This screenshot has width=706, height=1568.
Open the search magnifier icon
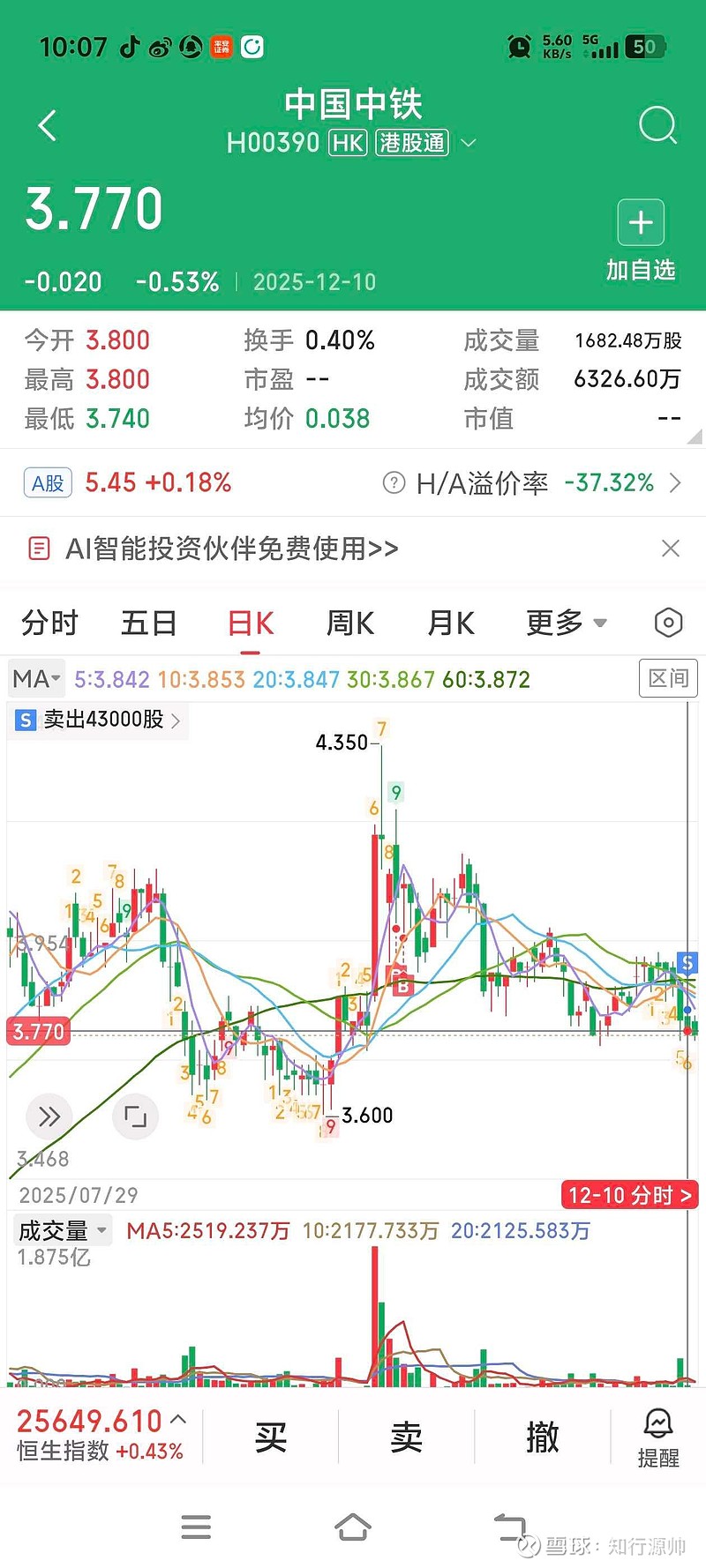point(657,125)
